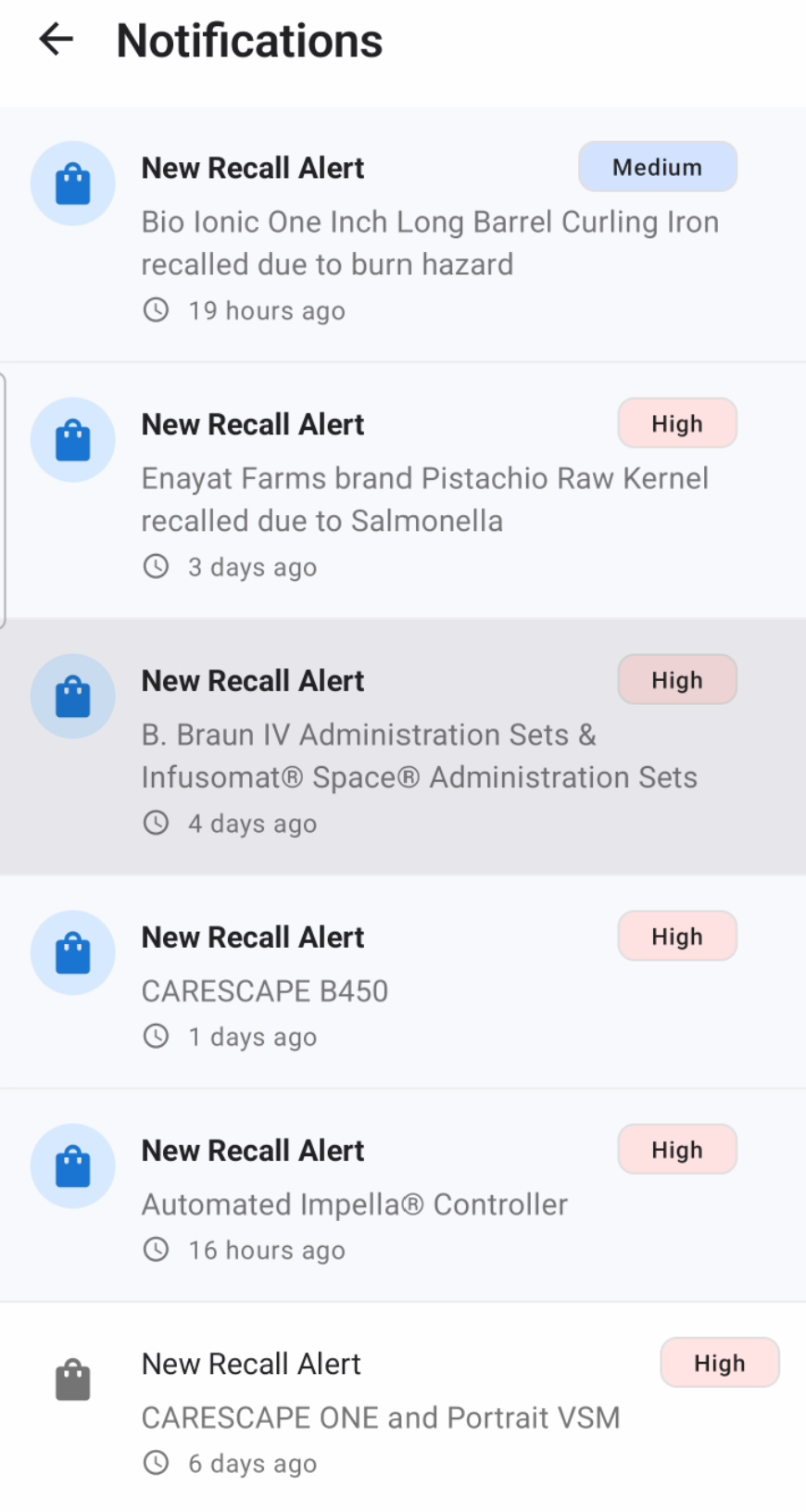Screen dimensions: 806x1512
Task: Click the High badge on the CARESCAPE ONE recall
Action: pos(720,1363)
